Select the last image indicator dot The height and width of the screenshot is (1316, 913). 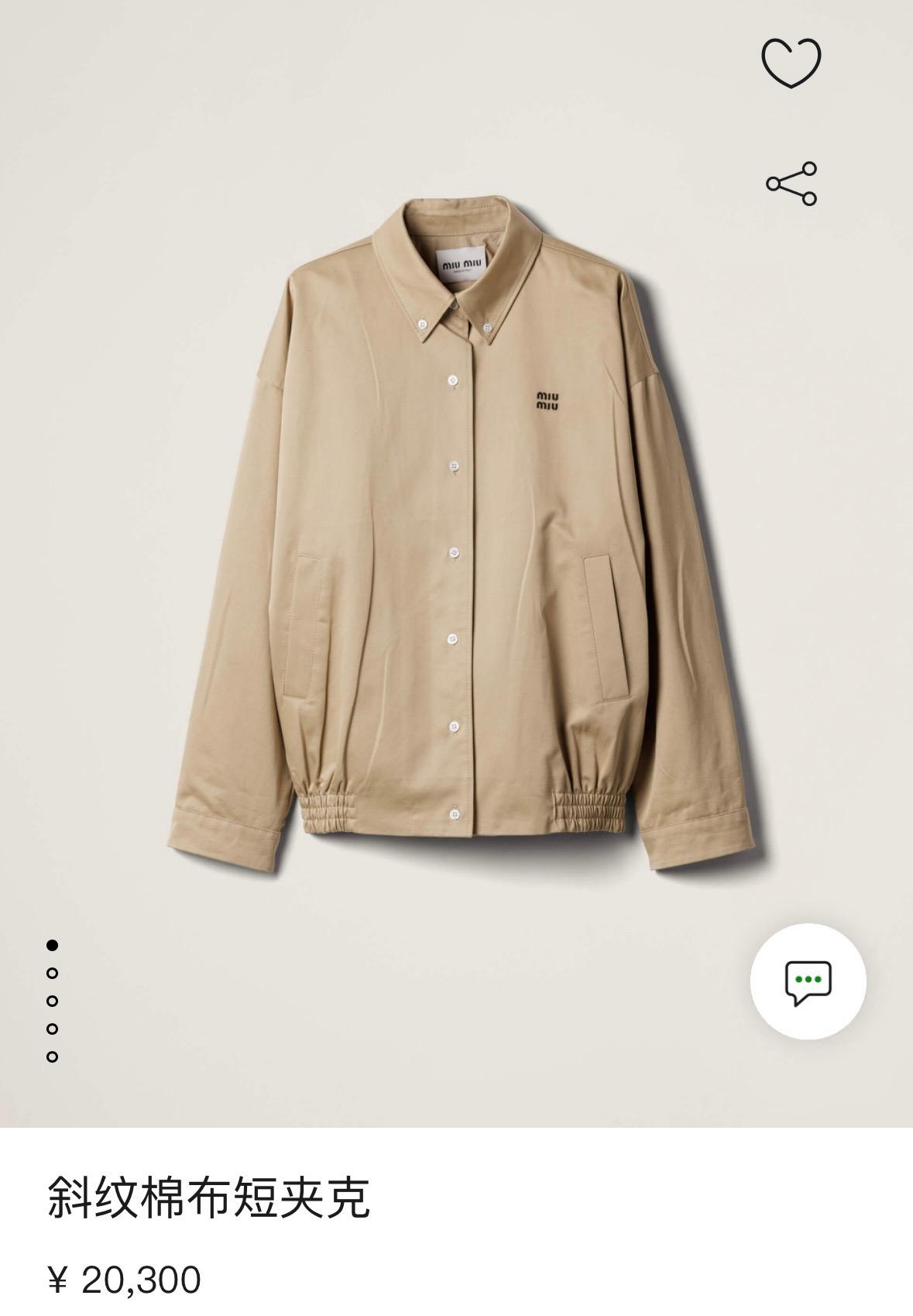pos(53,1057)
